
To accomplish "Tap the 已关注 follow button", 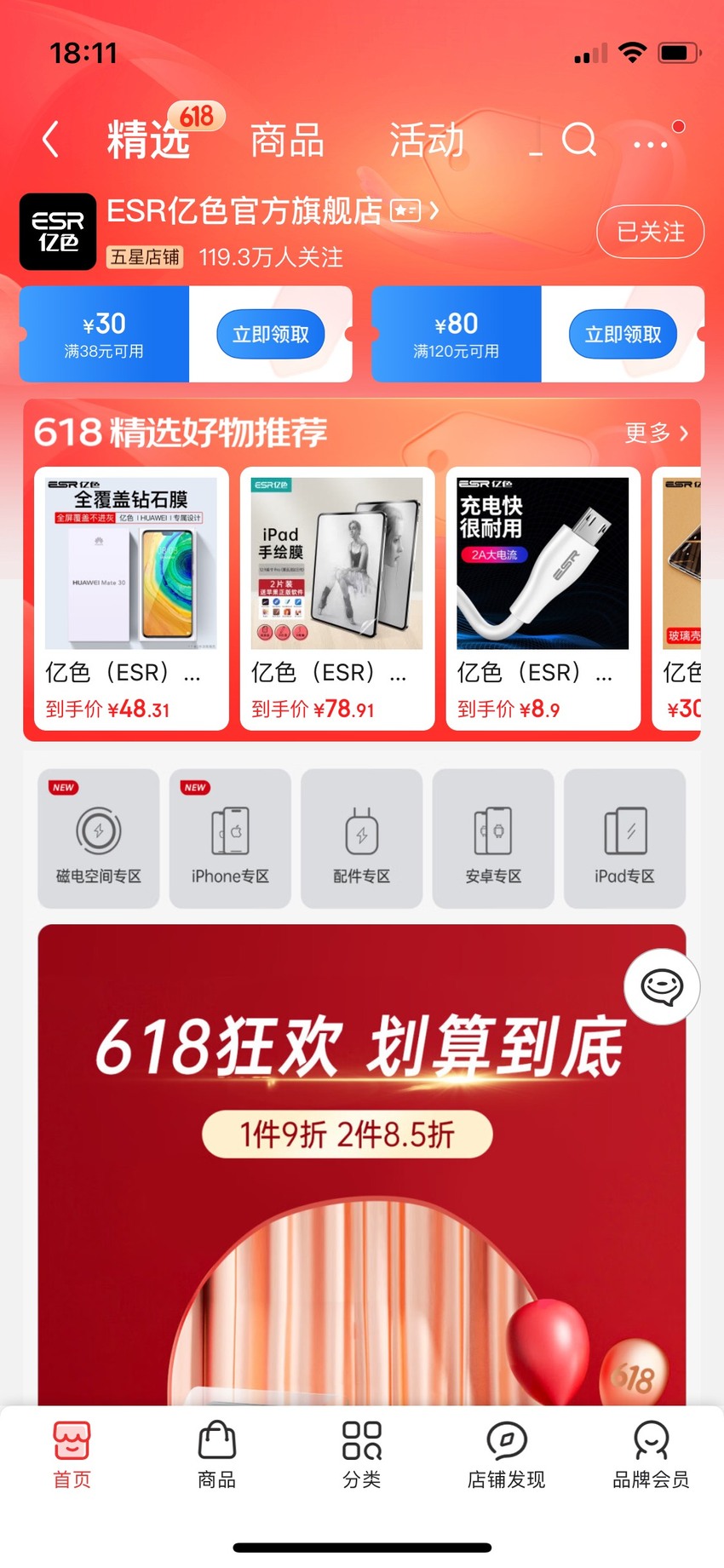I will (650, 232).
